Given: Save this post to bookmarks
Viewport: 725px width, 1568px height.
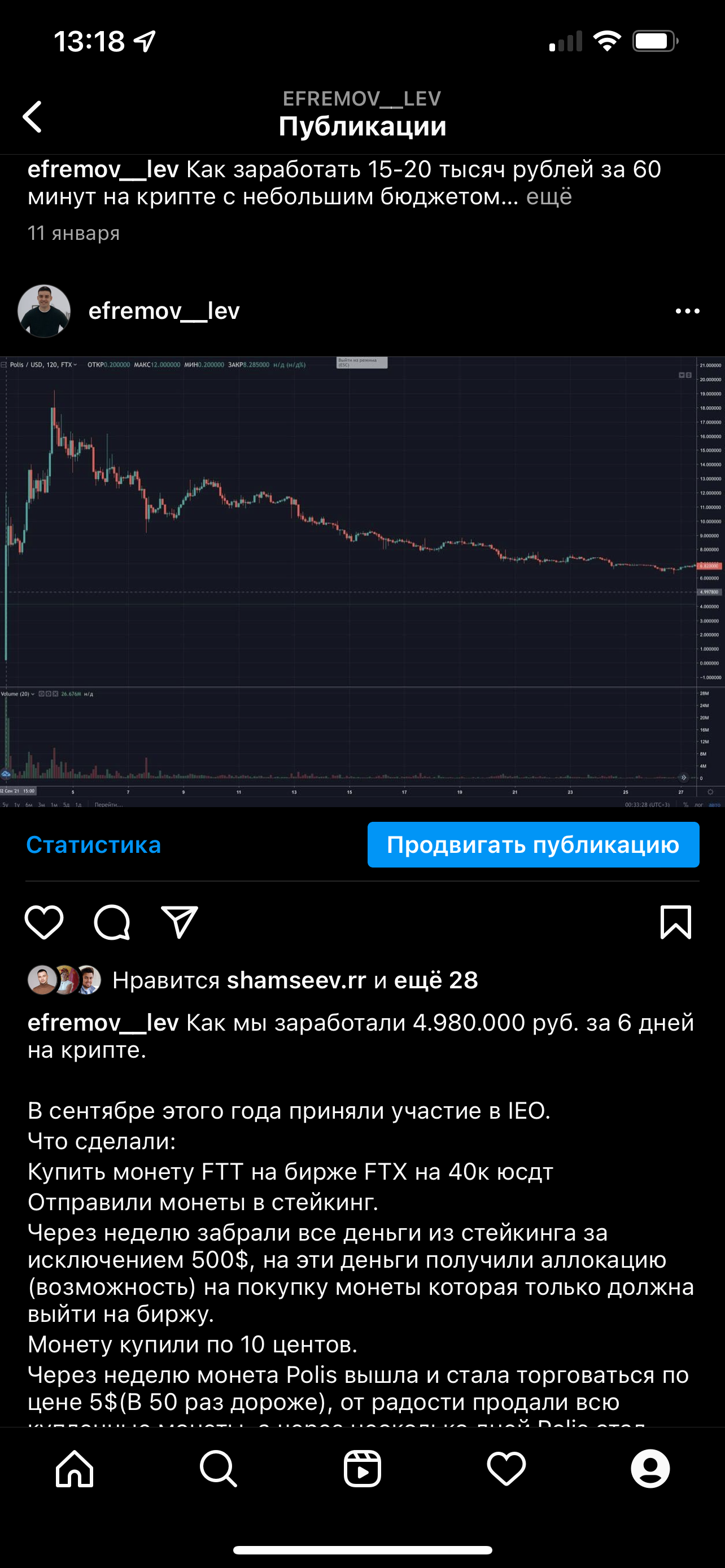Looking at the screenshot, I should tap(676, 922).
